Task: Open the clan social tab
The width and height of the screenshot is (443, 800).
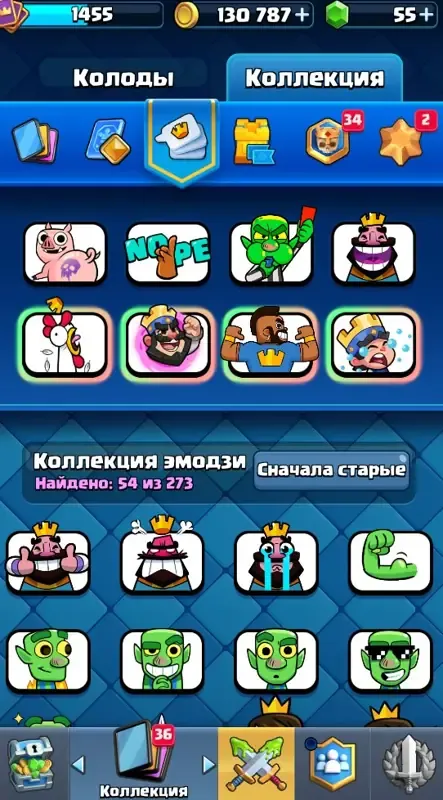Action: point(332,764)
